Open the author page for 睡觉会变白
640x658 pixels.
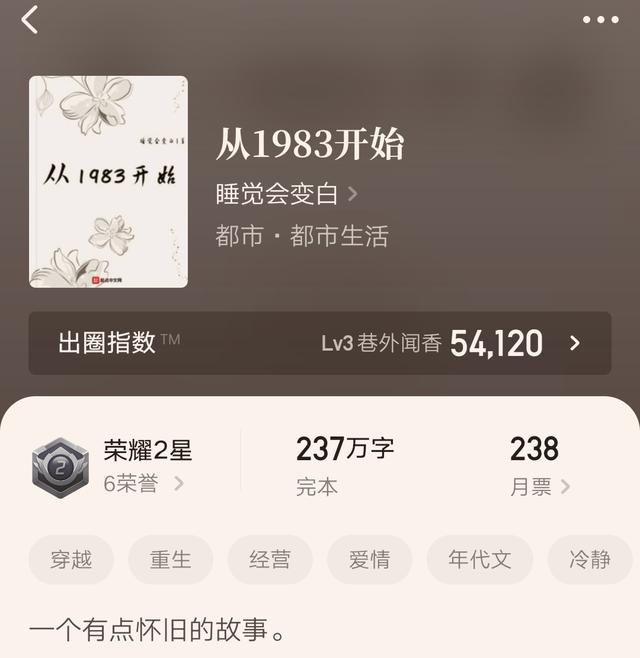[x=286, y=194]
